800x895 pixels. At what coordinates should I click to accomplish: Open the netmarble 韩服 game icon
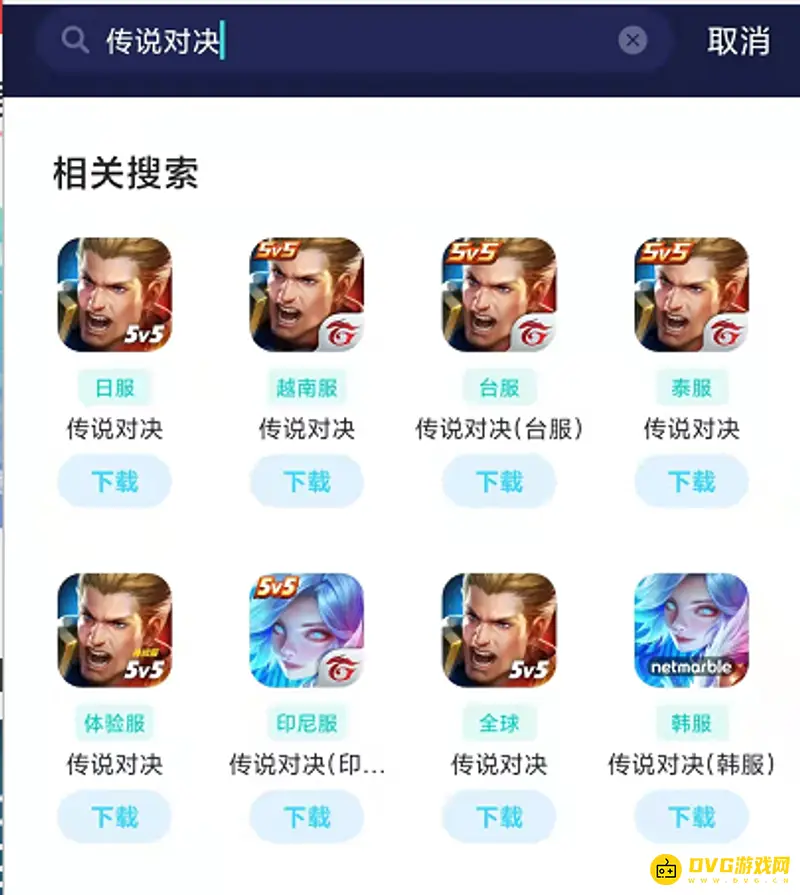coord(691,630)
